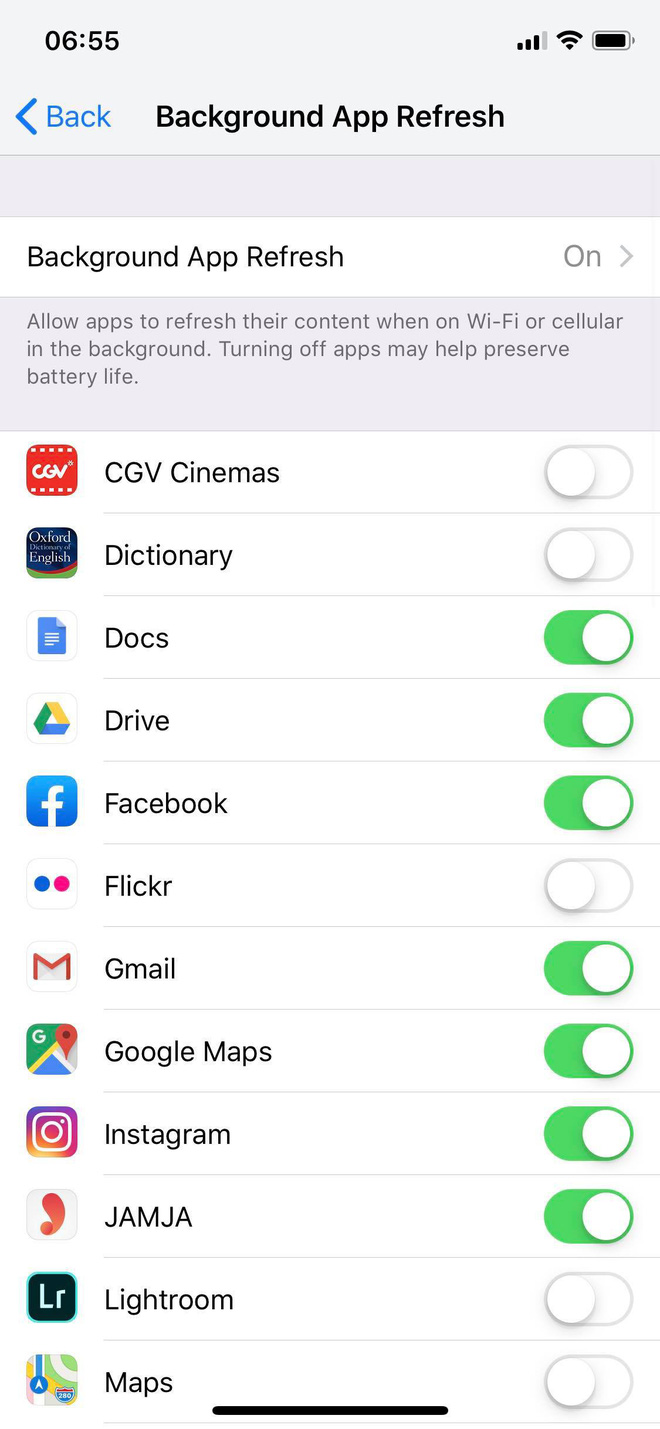Open the Background App Refresh On option
Image resolution: width=660 pixels, height=1429 pixels.
tap(330, 257)
